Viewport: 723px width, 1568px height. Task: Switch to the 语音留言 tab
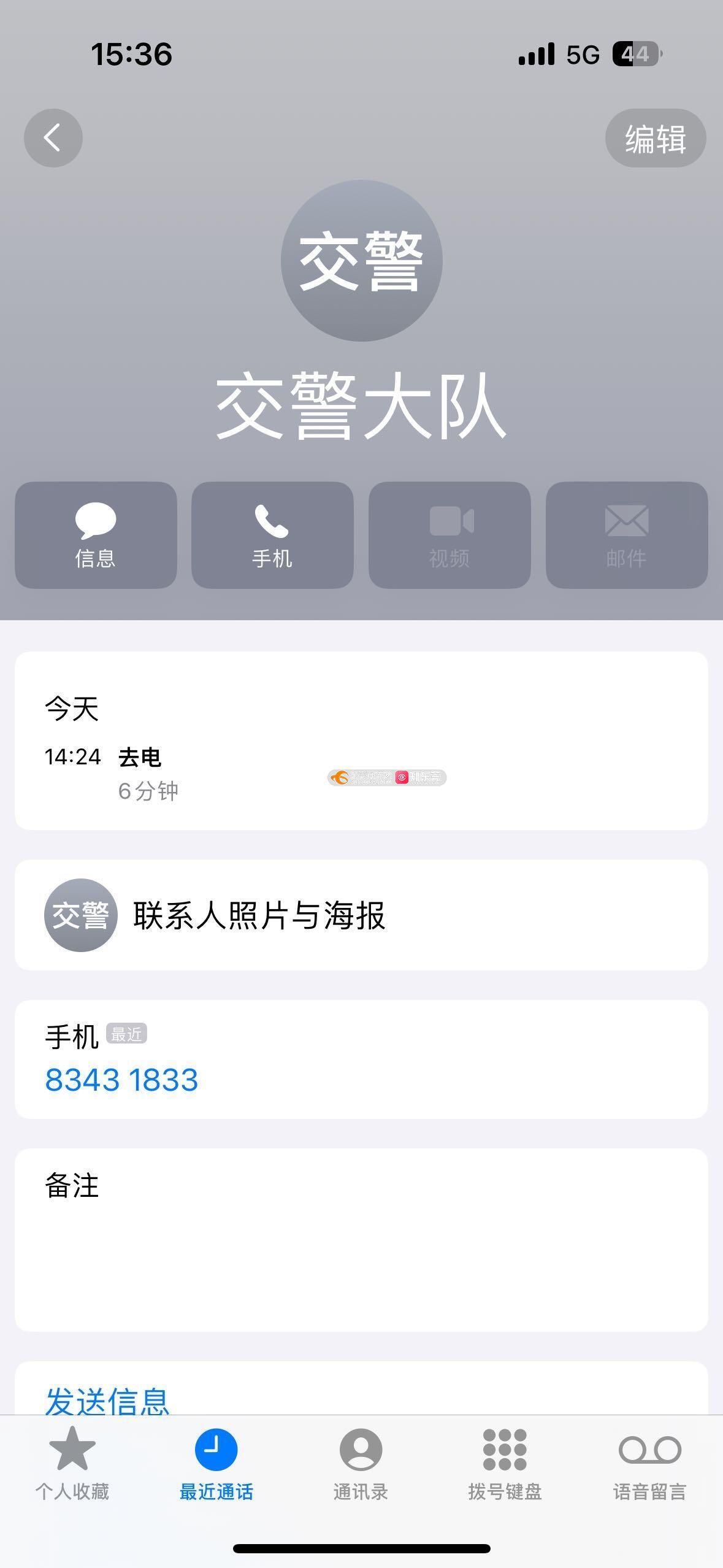(x=650, y=1464)
